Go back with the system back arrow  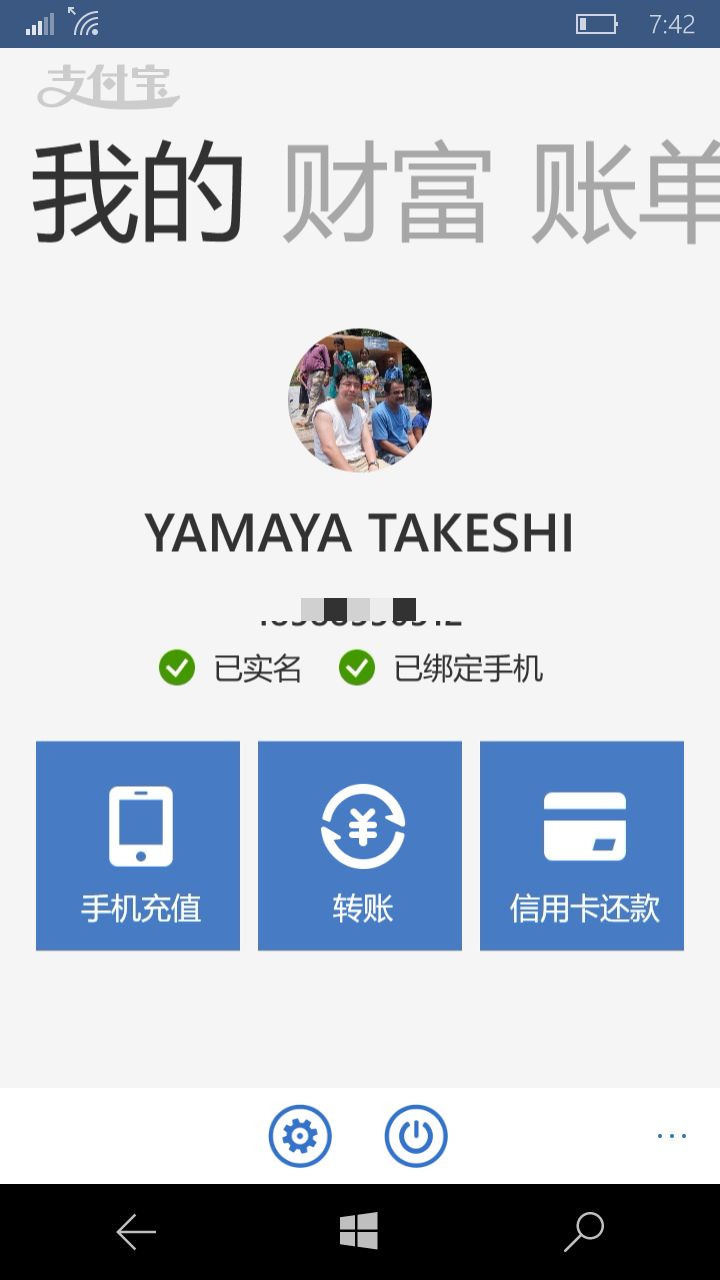point(136,1232)
